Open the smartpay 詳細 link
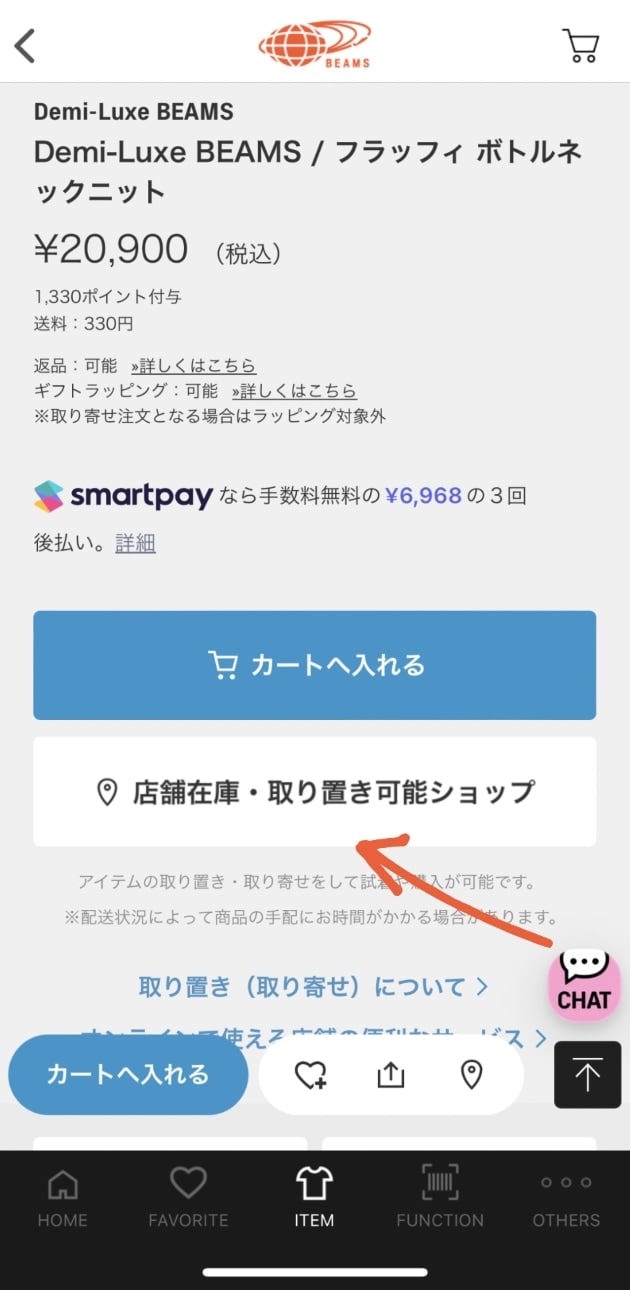 coord(135,544)
